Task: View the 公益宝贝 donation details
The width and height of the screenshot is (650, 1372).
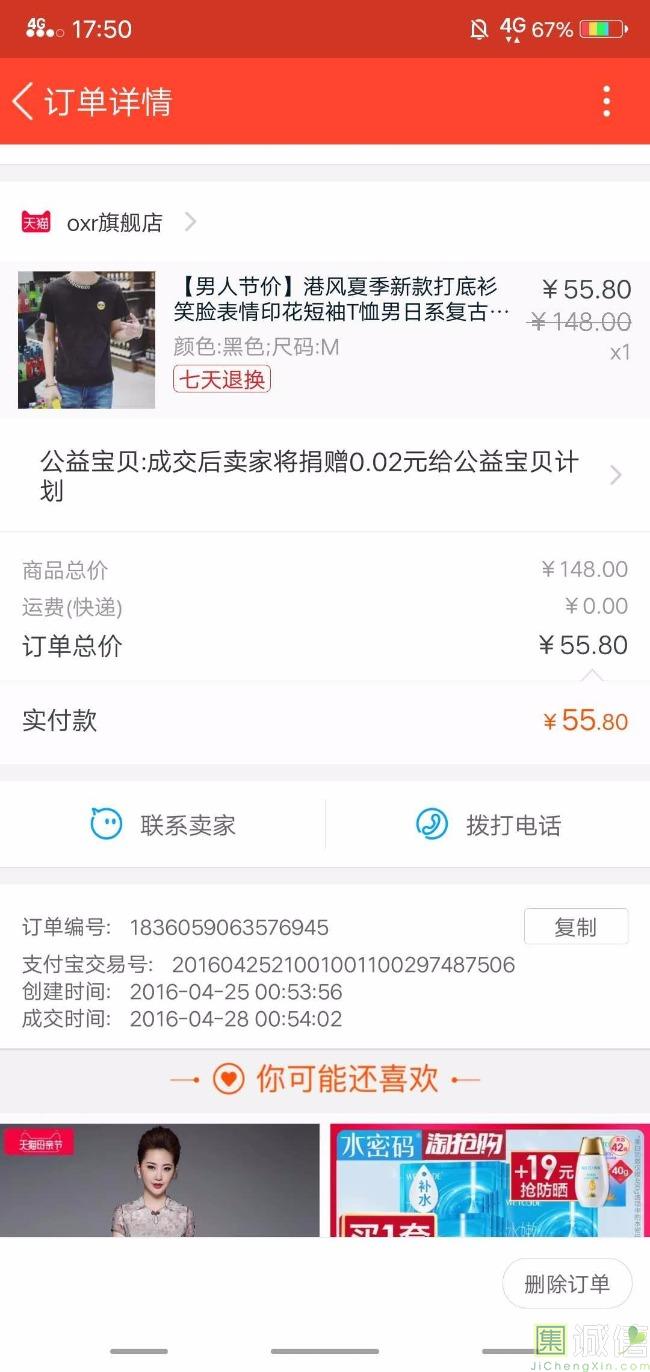Action: 325,476
